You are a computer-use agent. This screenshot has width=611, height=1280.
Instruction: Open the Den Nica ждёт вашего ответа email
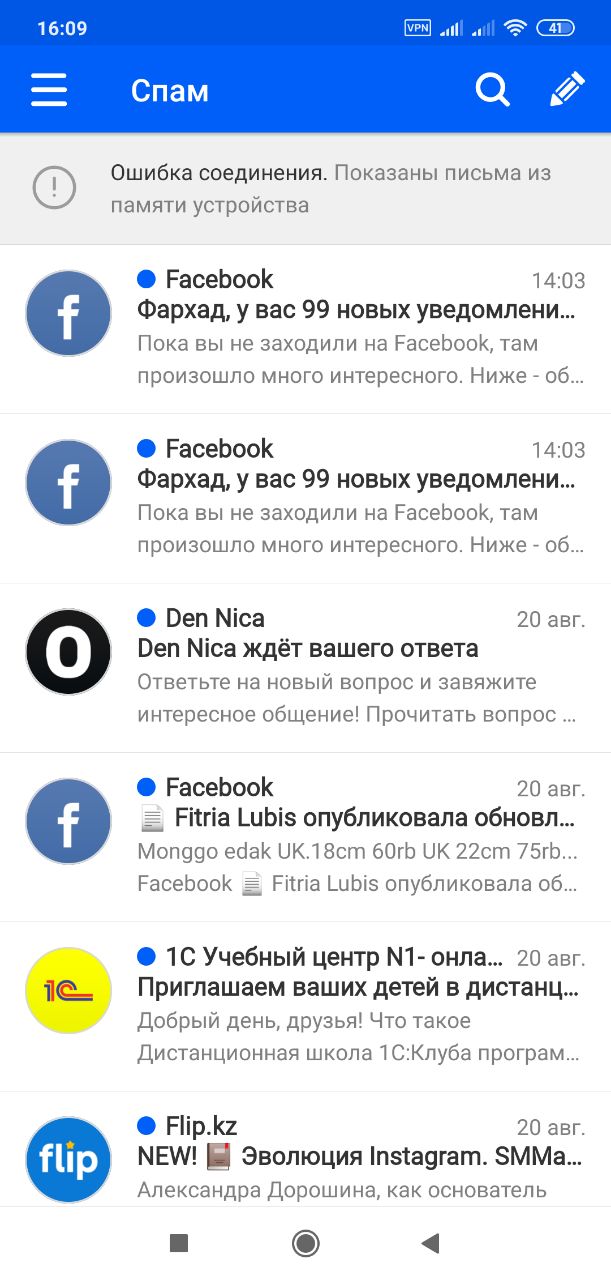[305, 668]
